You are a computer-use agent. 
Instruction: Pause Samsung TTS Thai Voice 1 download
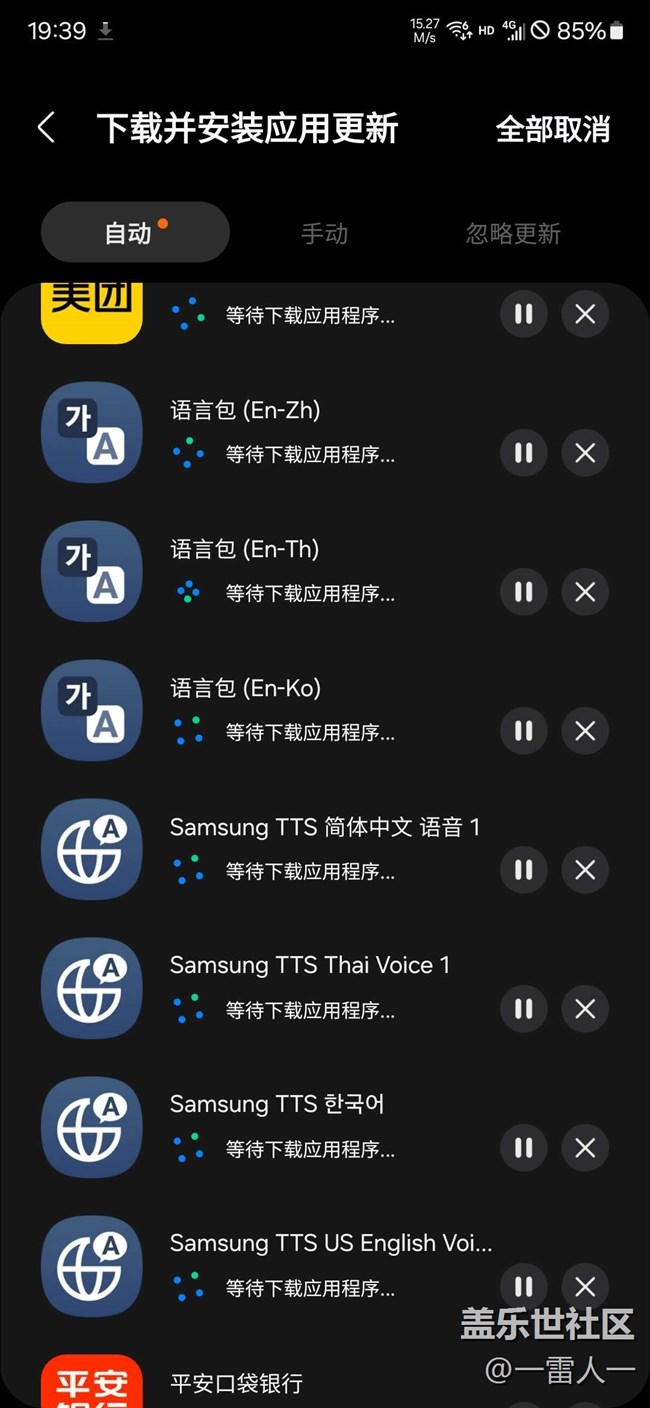(523, 1009)
